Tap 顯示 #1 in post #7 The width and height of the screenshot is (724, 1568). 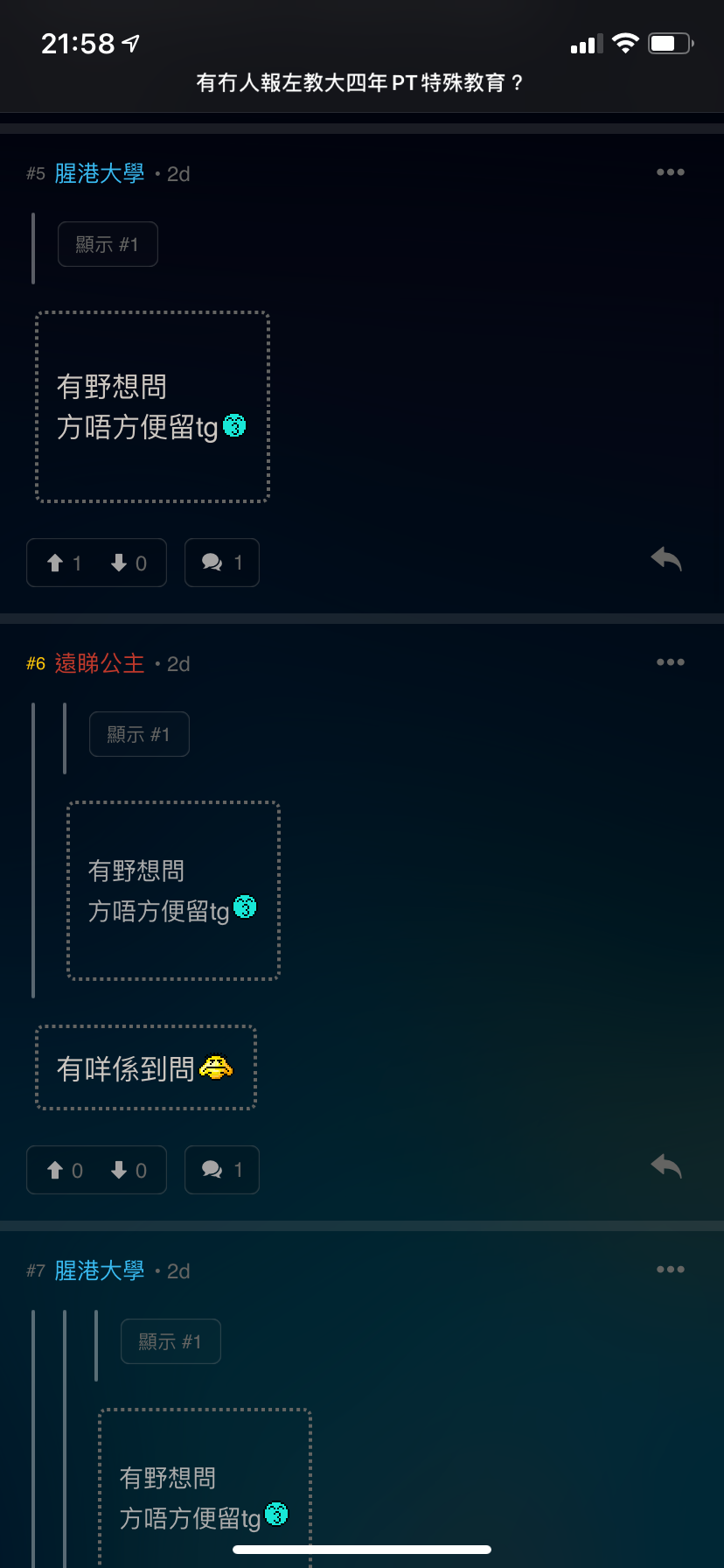[171, 1341]
